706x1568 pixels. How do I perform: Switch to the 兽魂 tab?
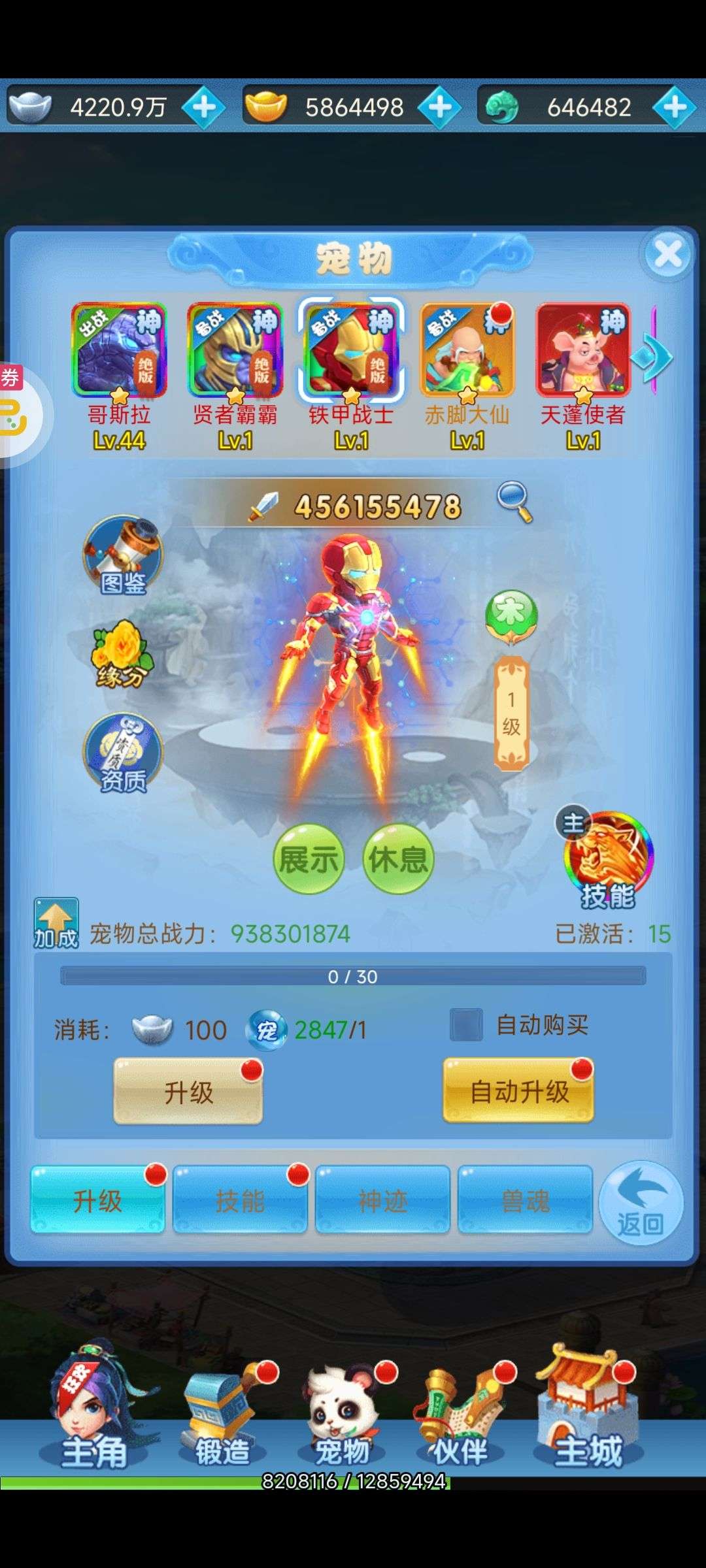point(525,1200)
